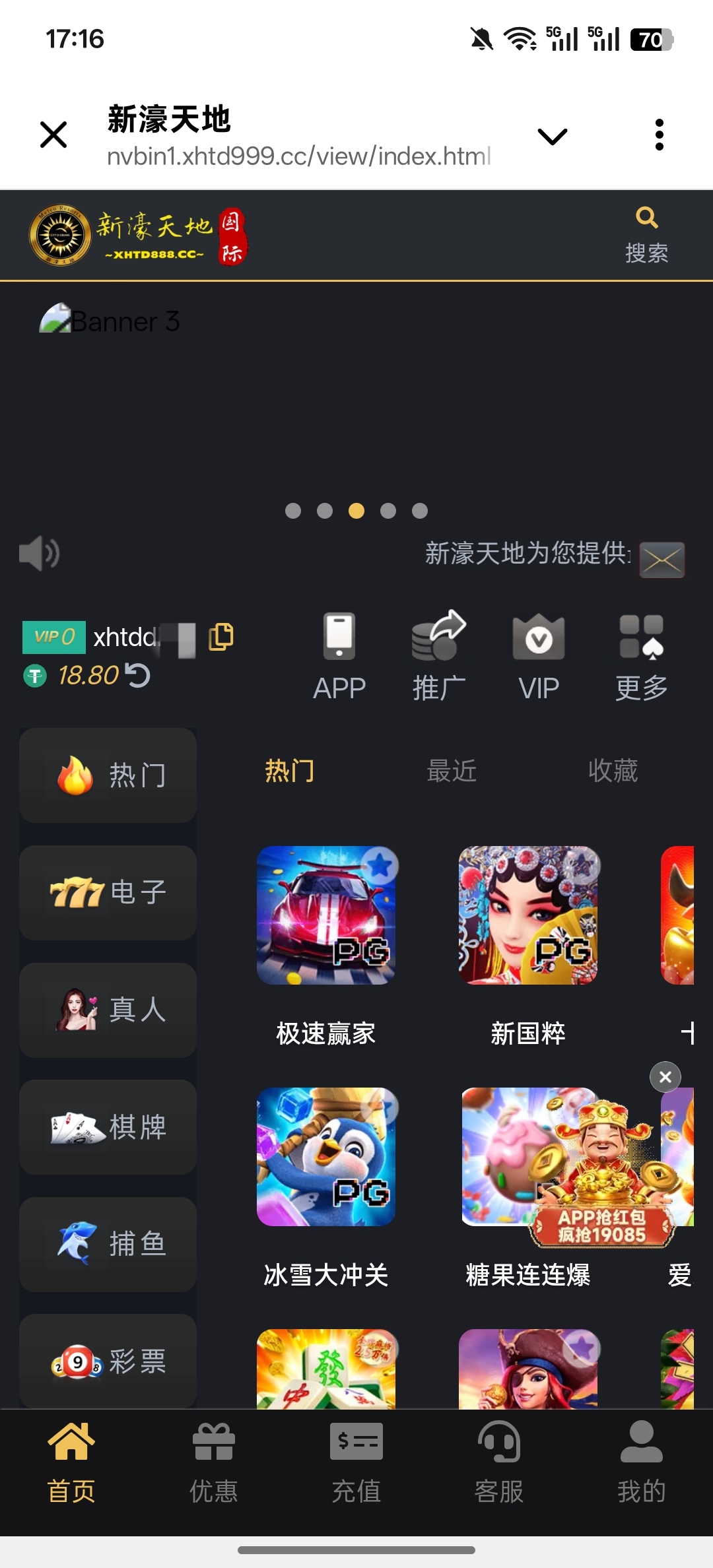713x1568 pixels.
Task: Open the APP download shortcut
Action: [339, 656]
